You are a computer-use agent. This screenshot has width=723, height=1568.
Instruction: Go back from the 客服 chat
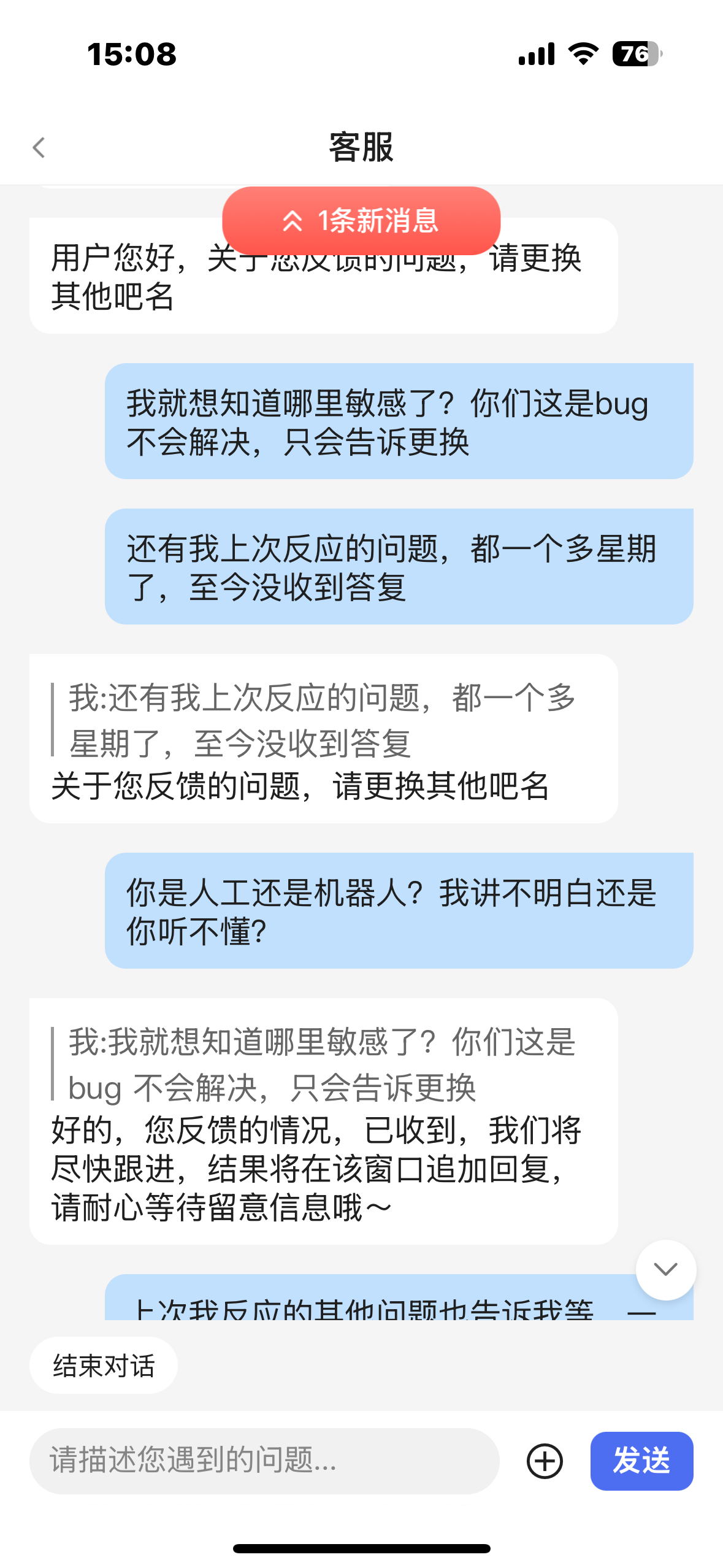(x=39, y=148)
